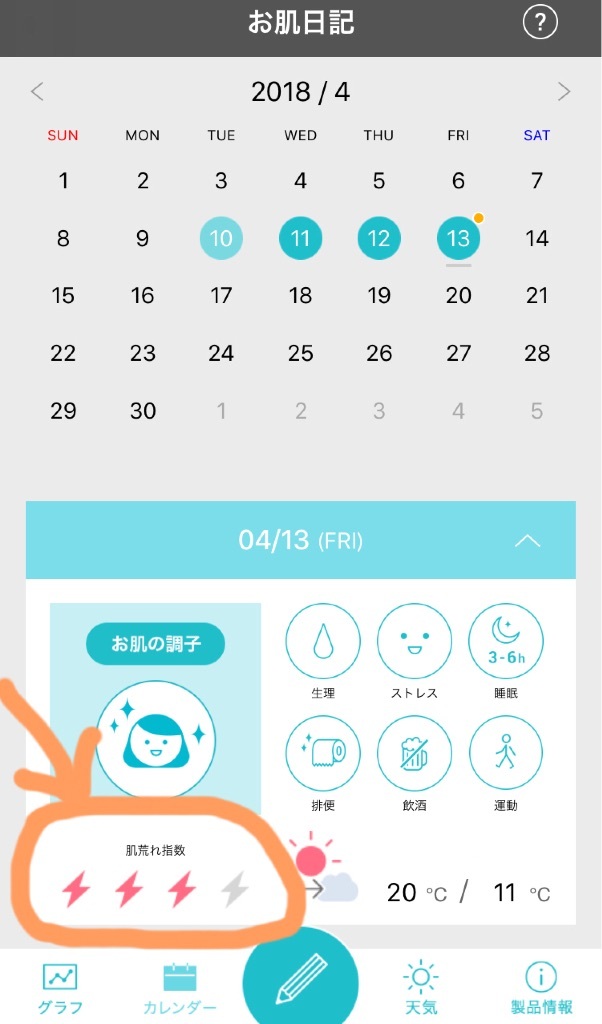Viewport: 602px width, 1024px height.
Task: Open the help question mark icon
Action: [540, 22]
